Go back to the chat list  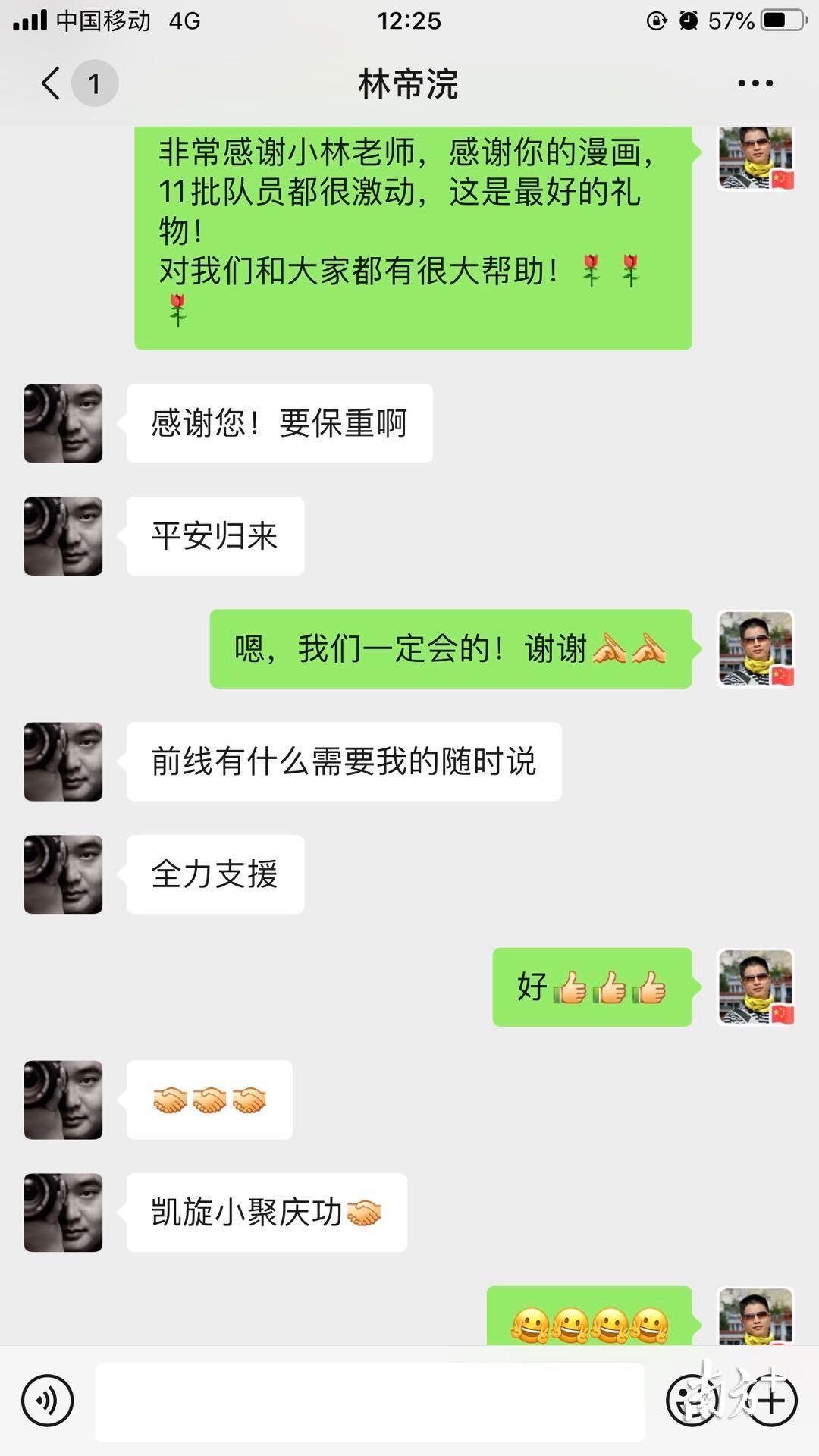[52, 83]
